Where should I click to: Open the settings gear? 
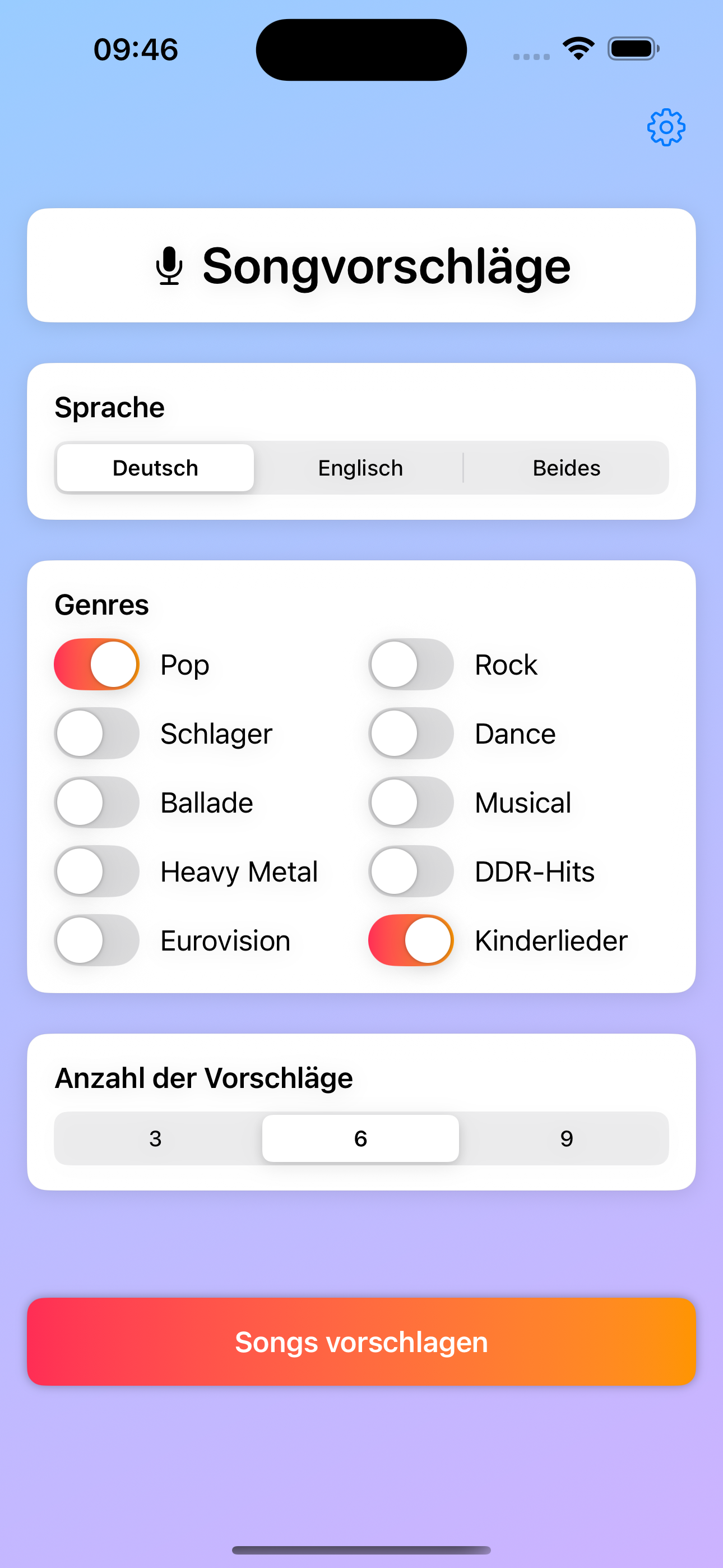pos(666,128)
